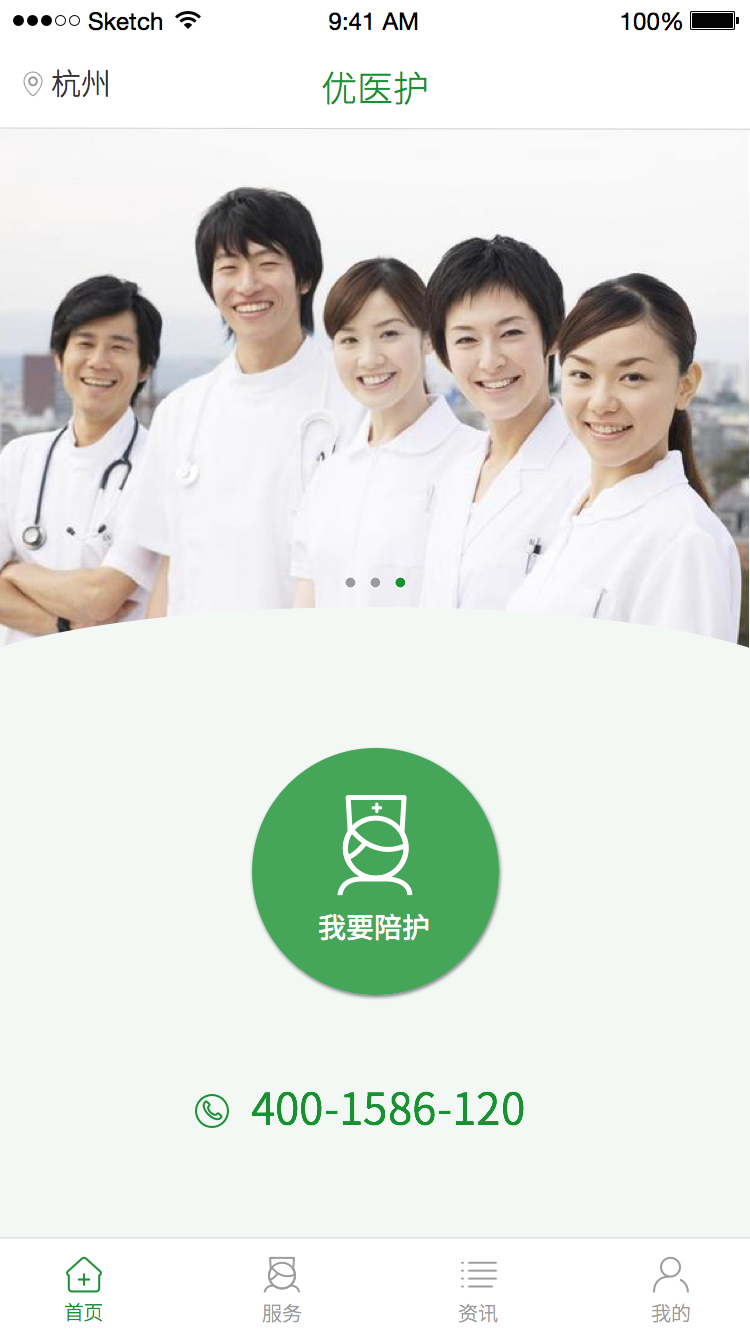Select the first banner page indicator dot
This screenshot has height=1334, width=750.
click(x=350, y=582)
